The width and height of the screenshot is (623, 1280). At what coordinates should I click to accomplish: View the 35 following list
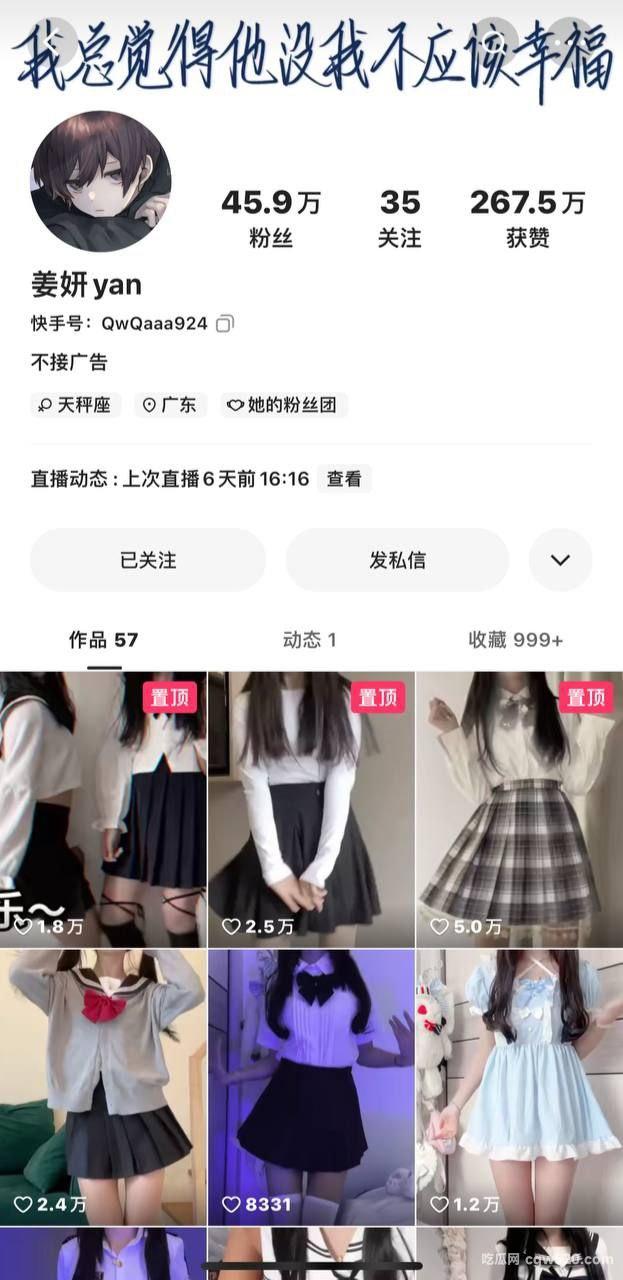pyautogui.click(x=399, y=218)
